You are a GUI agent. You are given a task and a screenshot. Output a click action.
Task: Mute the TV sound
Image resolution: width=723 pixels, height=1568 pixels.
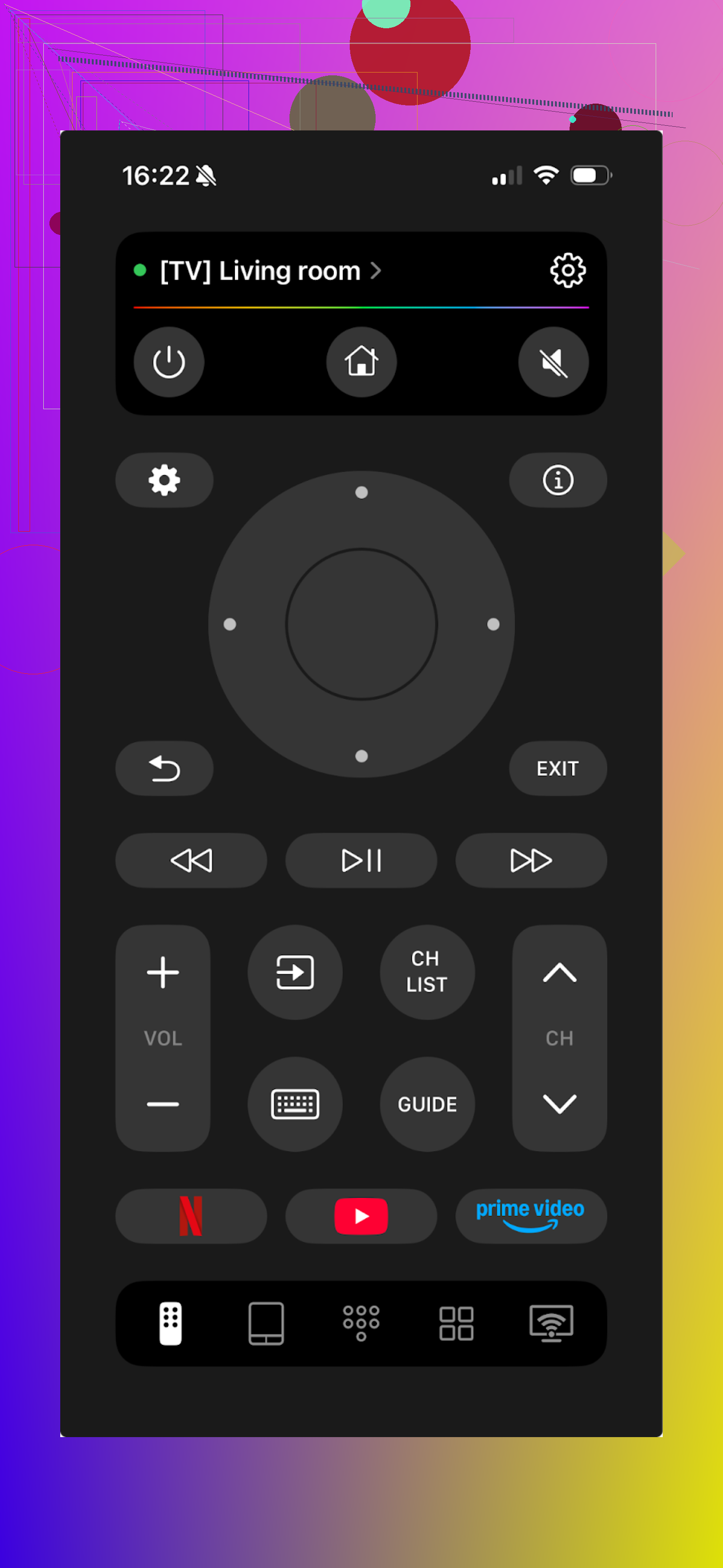point(553,362)
